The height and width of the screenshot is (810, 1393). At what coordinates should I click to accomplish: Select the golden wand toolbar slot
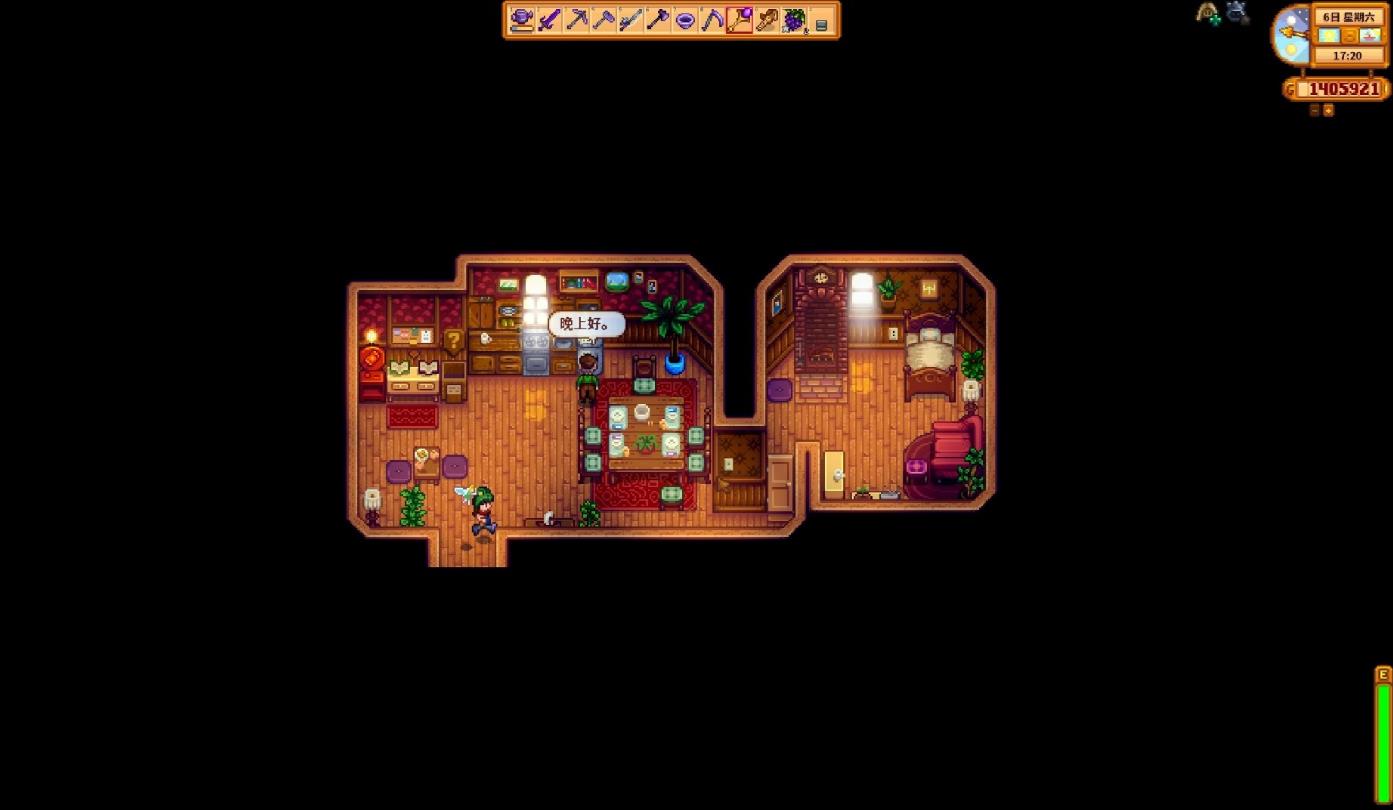(739, 20)
